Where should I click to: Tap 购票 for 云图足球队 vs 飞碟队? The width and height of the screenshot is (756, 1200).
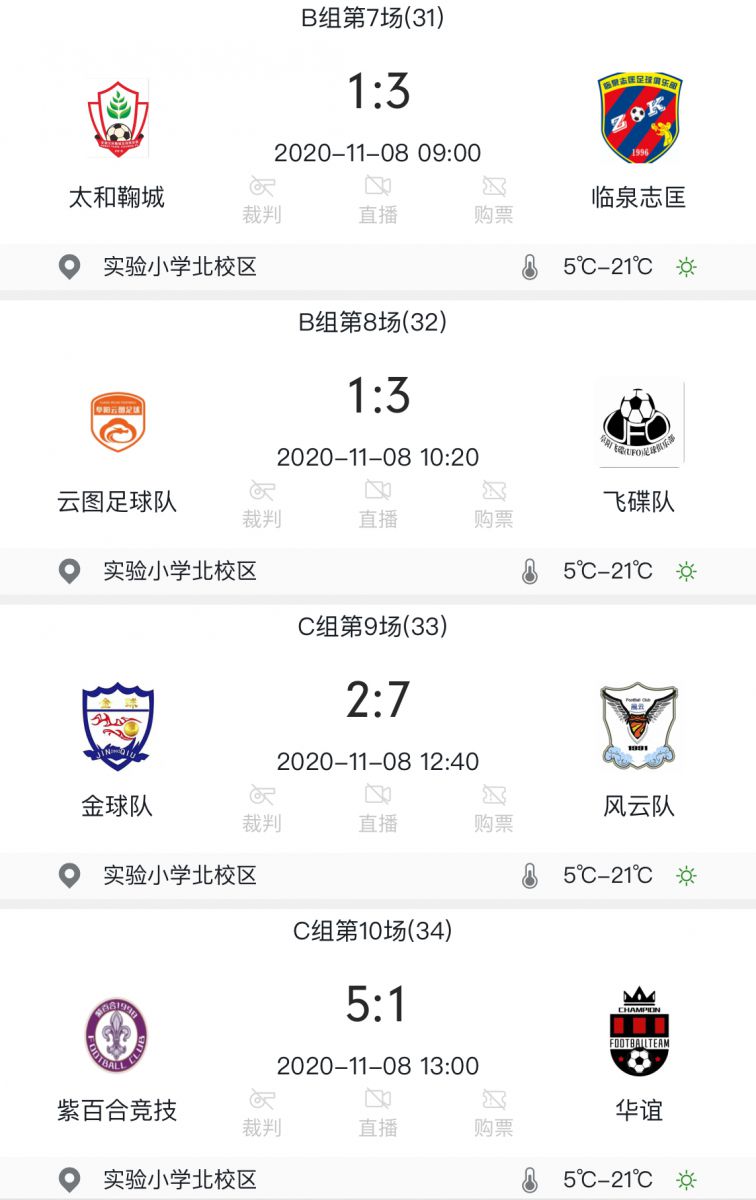494,503
